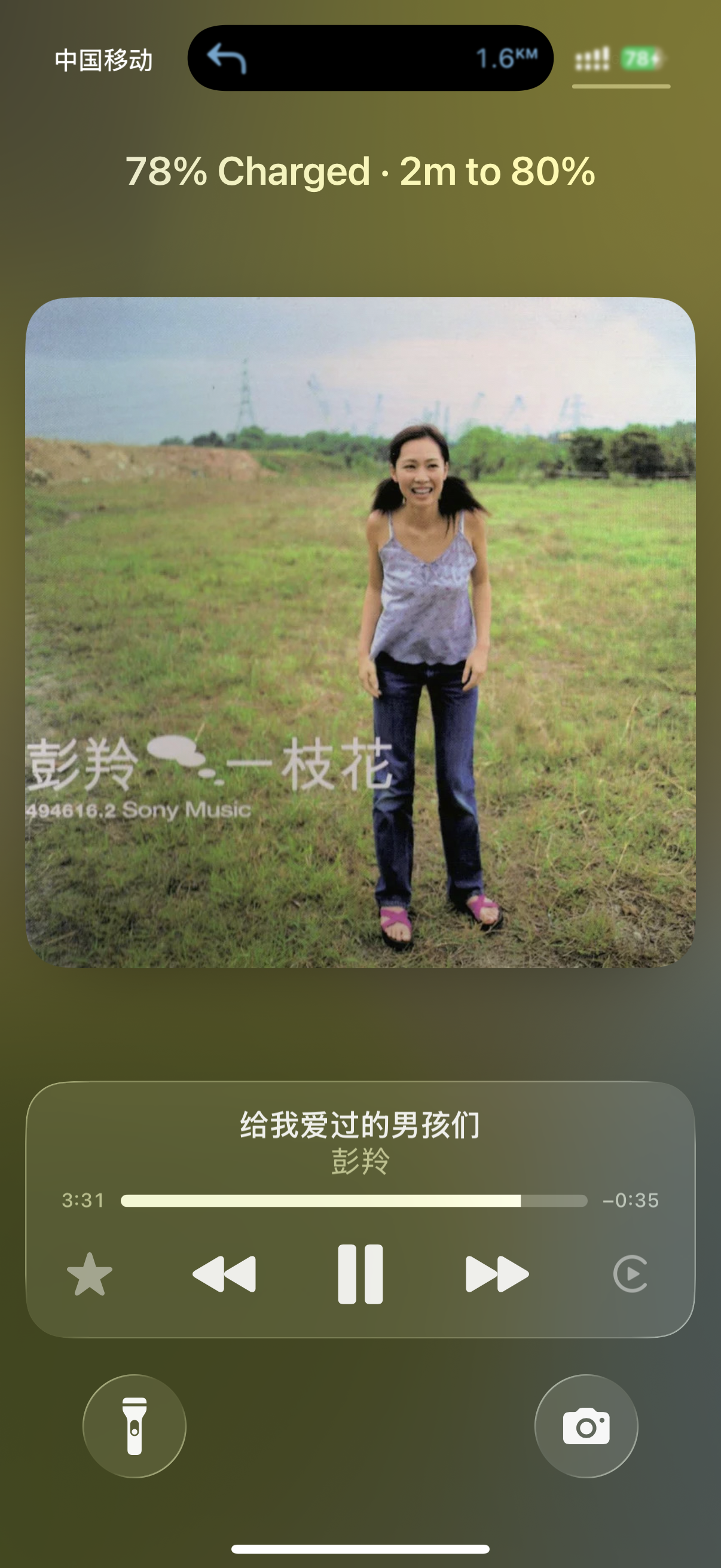The width and height of the screenshot is (721, 1568).
Task: Open the 彭羚 album artwork
Action: (x=360, y=633)
